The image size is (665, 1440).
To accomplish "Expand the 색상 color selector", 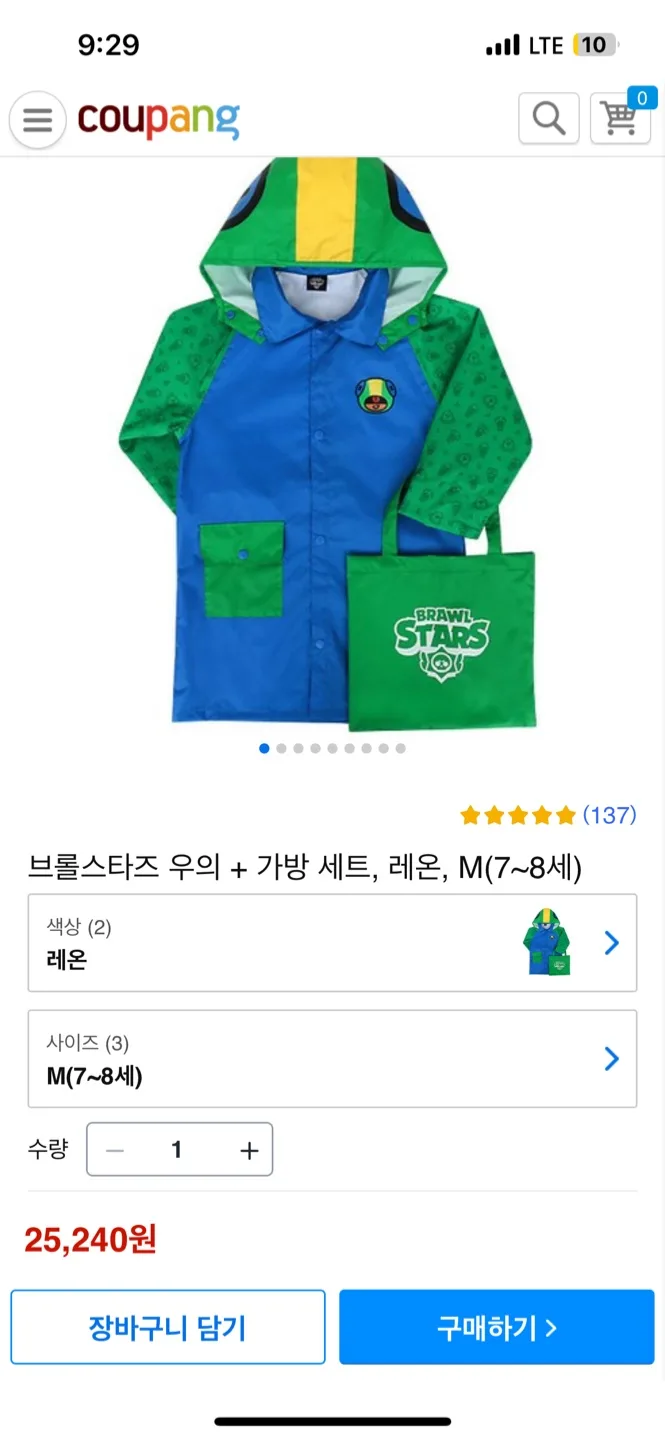I will tap(332, 943).
